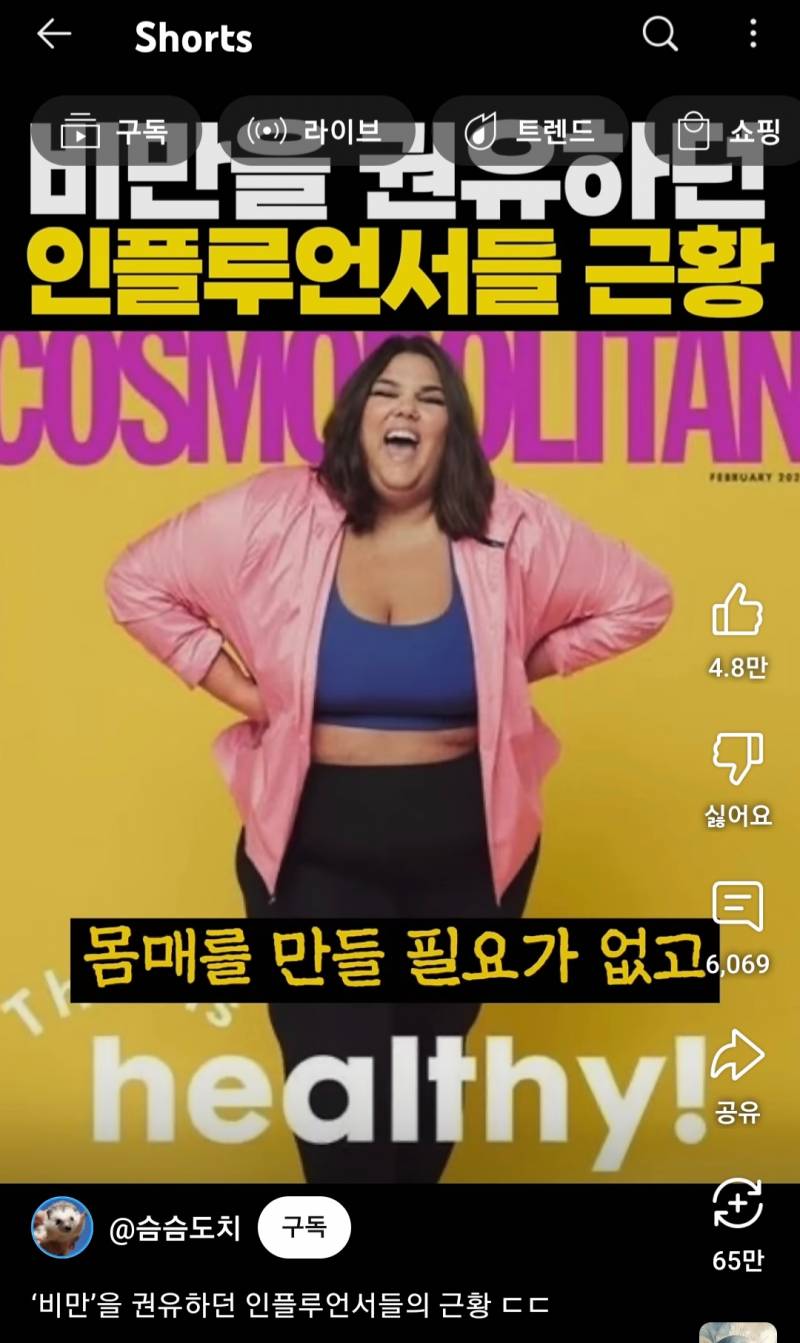The width and height of the screenshot is (800, 1343).
Task: Open Shorts search
Action: [660, 35]
